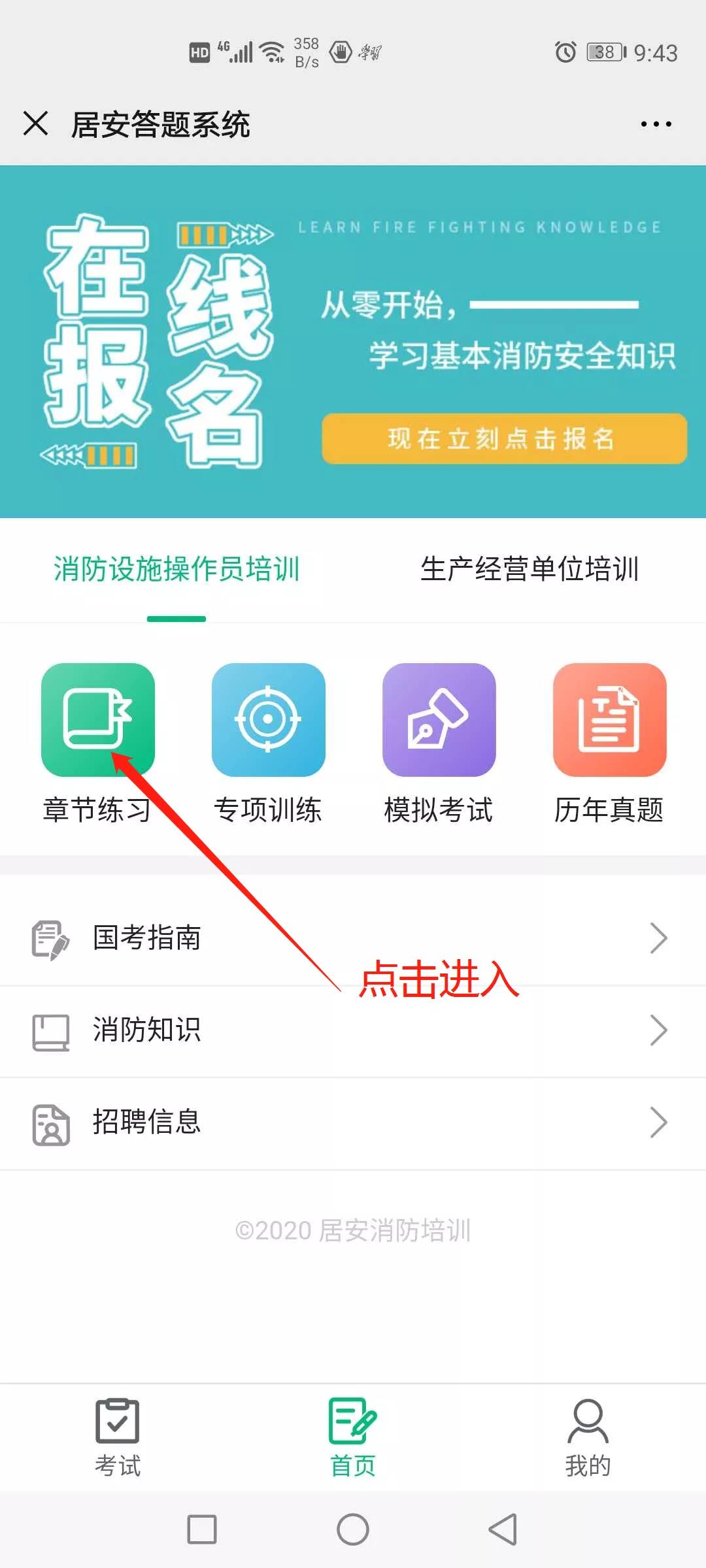Viewport: 706px width, 1568px height.
Task: Start 模拟考试 mock exam
Action: pyautogui.click(x=439, y=720)
